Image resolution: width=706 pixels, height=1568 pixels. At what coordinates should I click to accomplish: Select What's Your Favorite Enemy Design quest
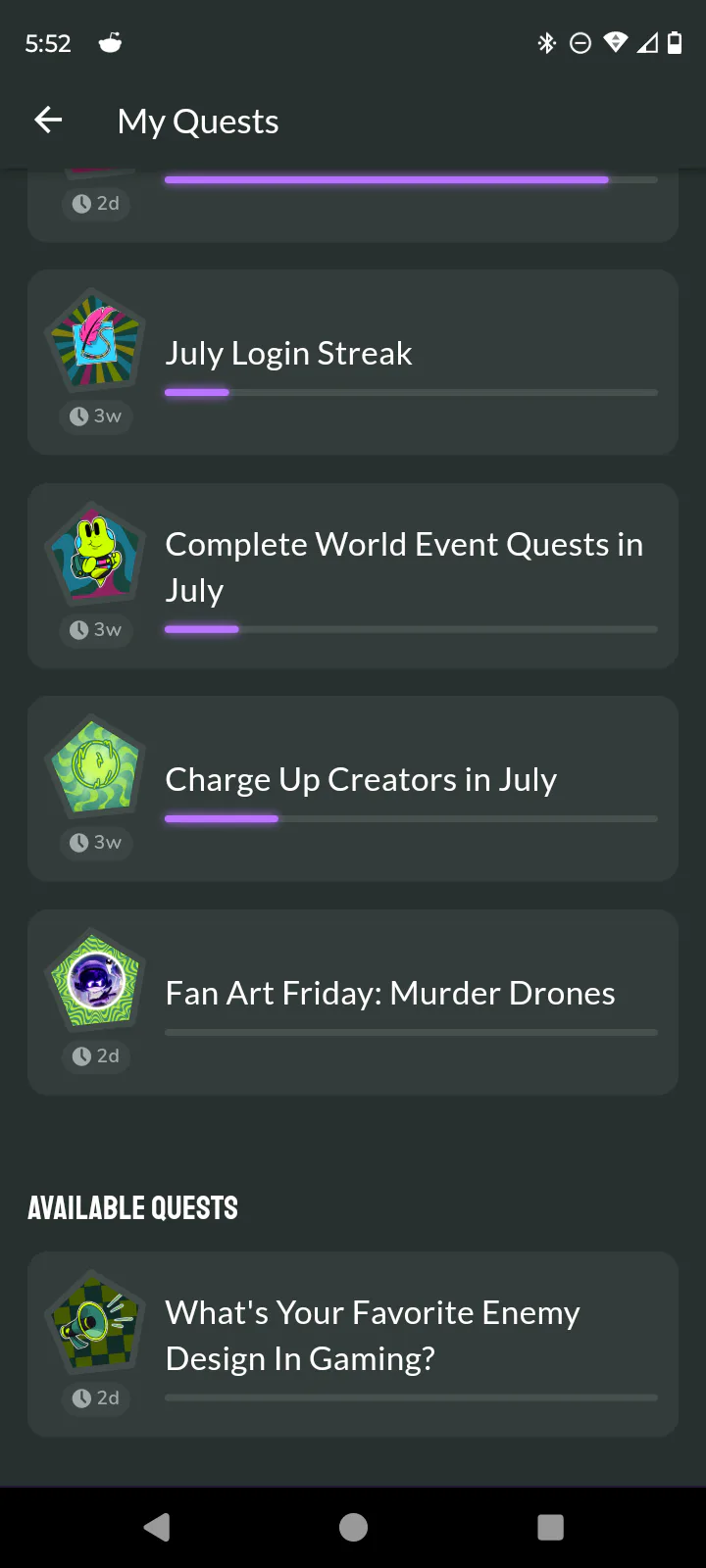pyautogui.click(x=353, y=1344)
